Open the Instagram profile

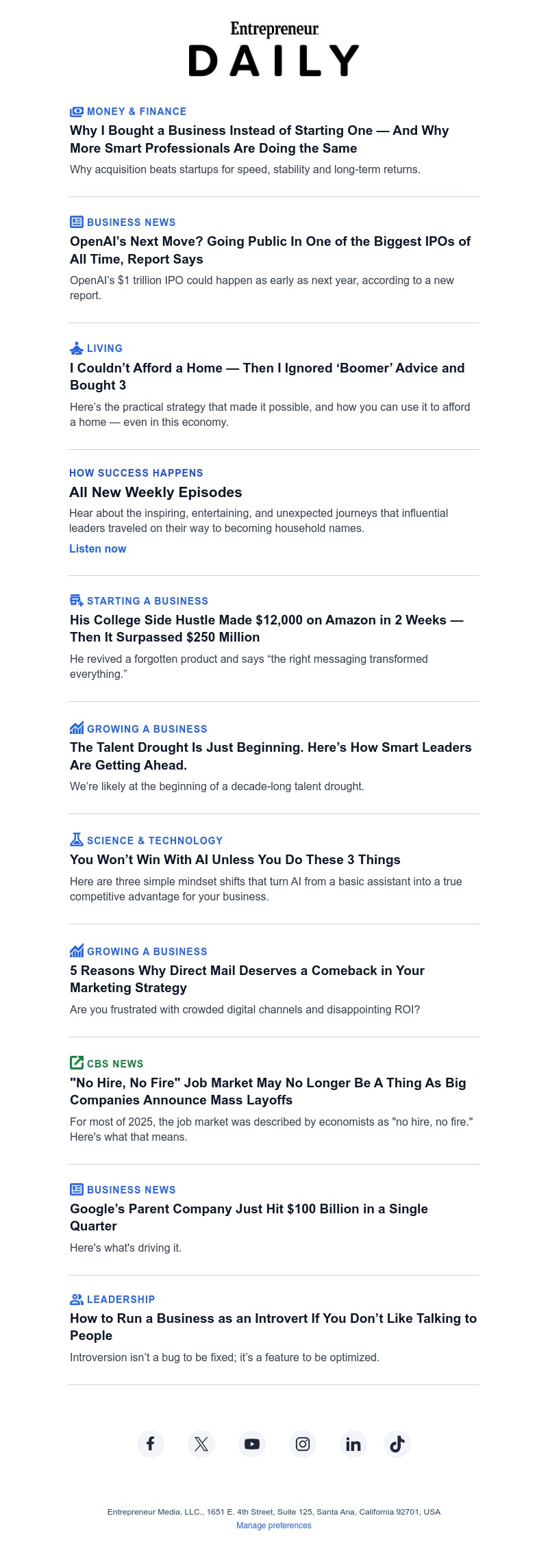(x=303, y=1457)
